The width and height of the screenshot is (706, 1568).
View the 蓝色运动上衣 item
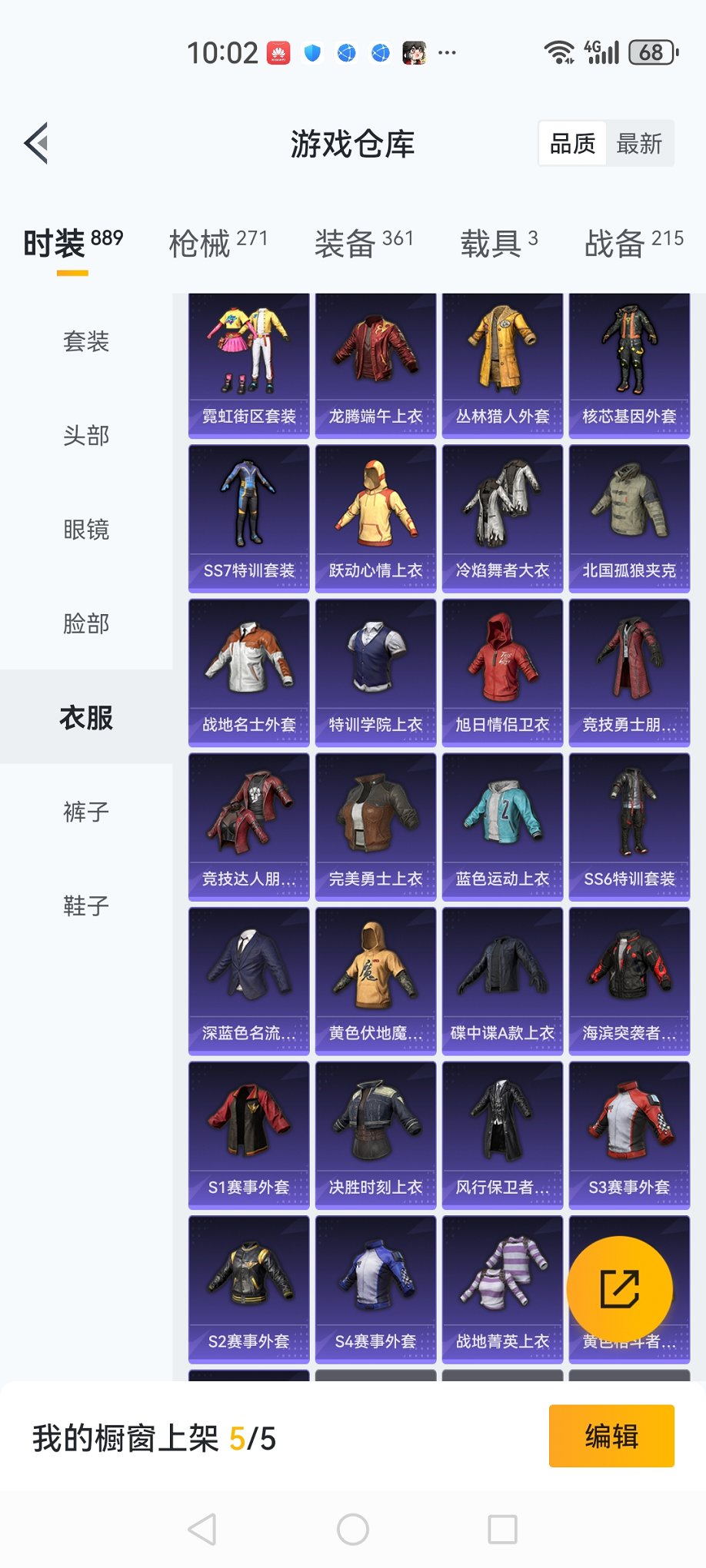click(x=502, y=827)
